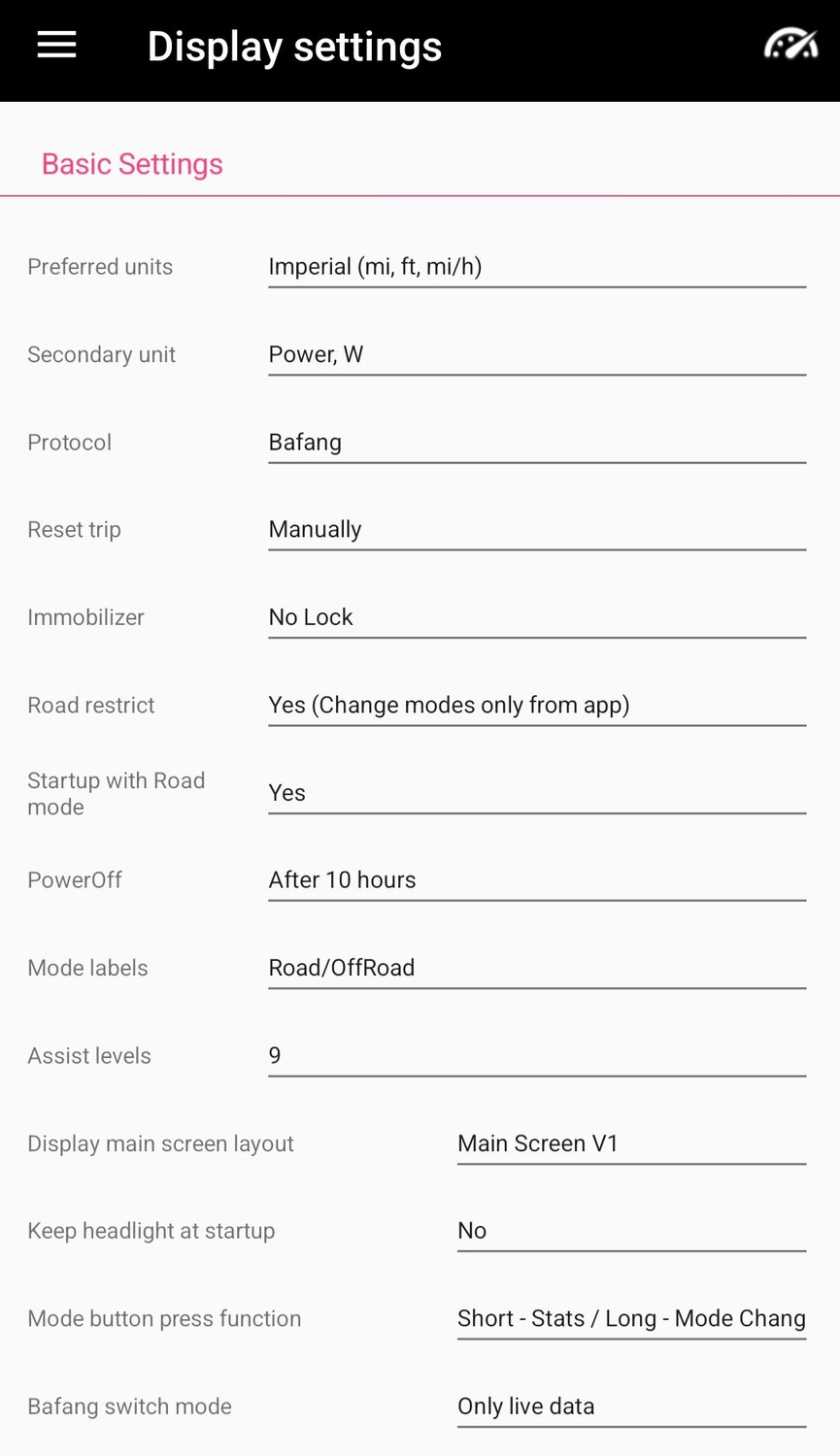Change Assist levels value of 9
The height and width of the screenshot is (1456, 840).
pyautogui.click(x=537, y=1056)
